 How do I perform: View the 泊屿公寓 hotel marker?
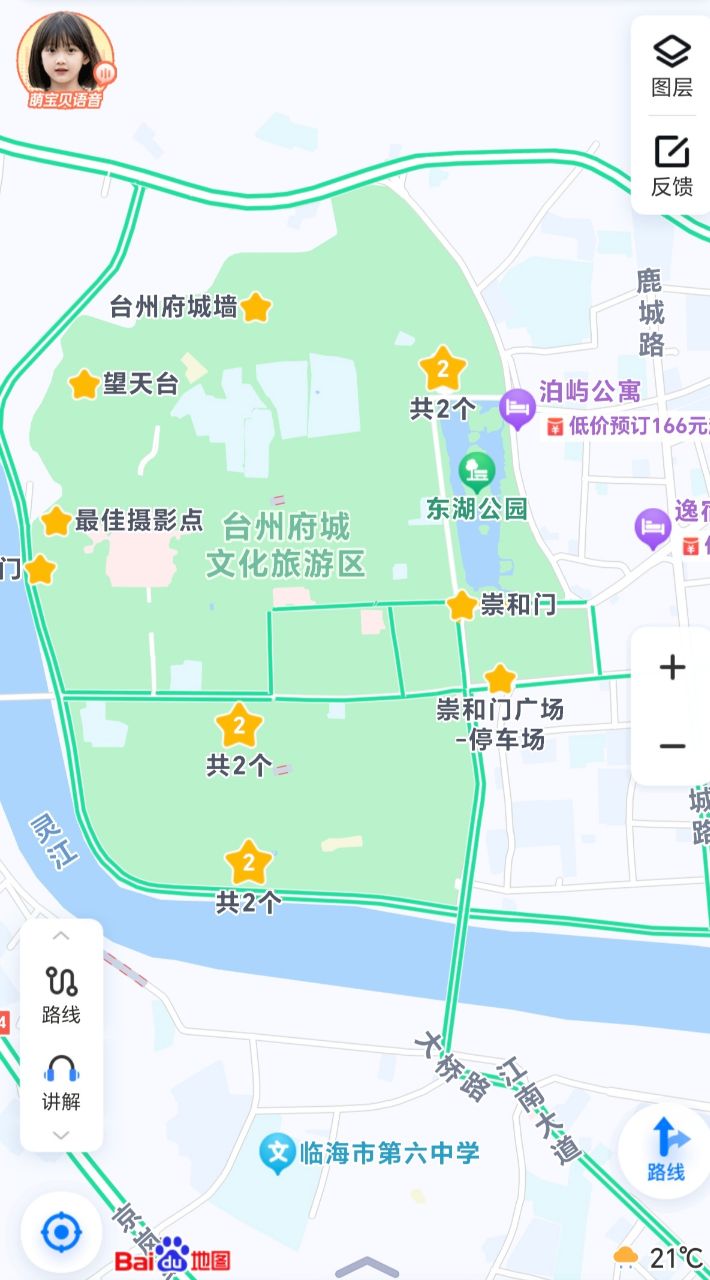[517, 407]
